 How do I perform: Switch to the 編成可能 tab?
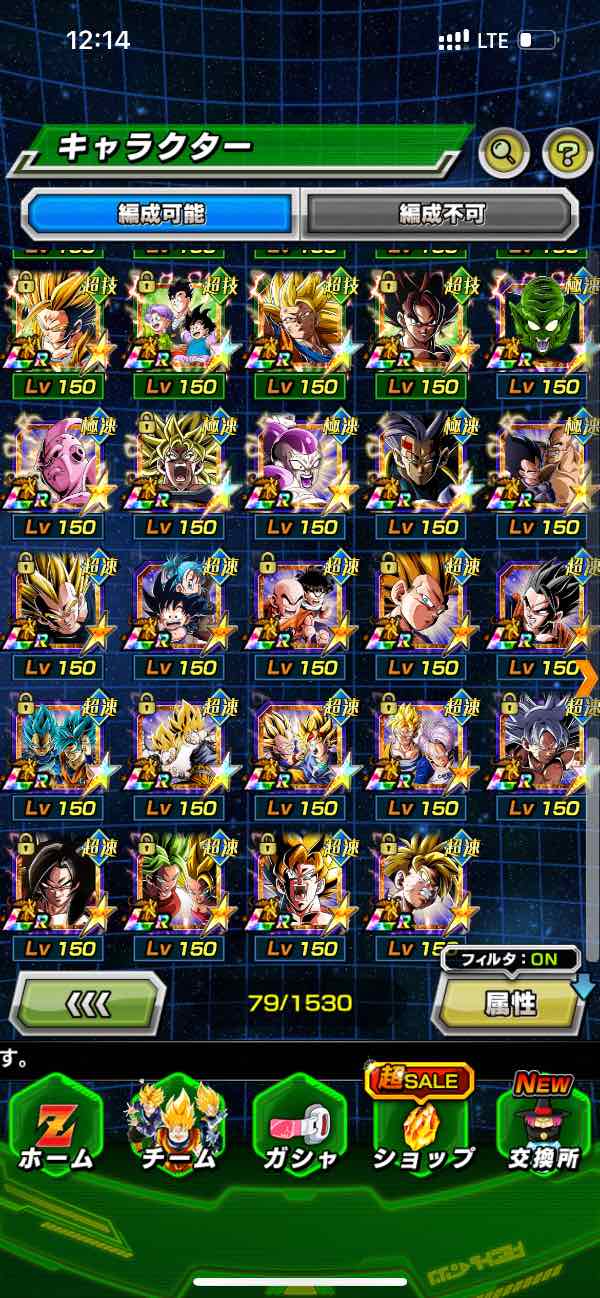(161, 213)
